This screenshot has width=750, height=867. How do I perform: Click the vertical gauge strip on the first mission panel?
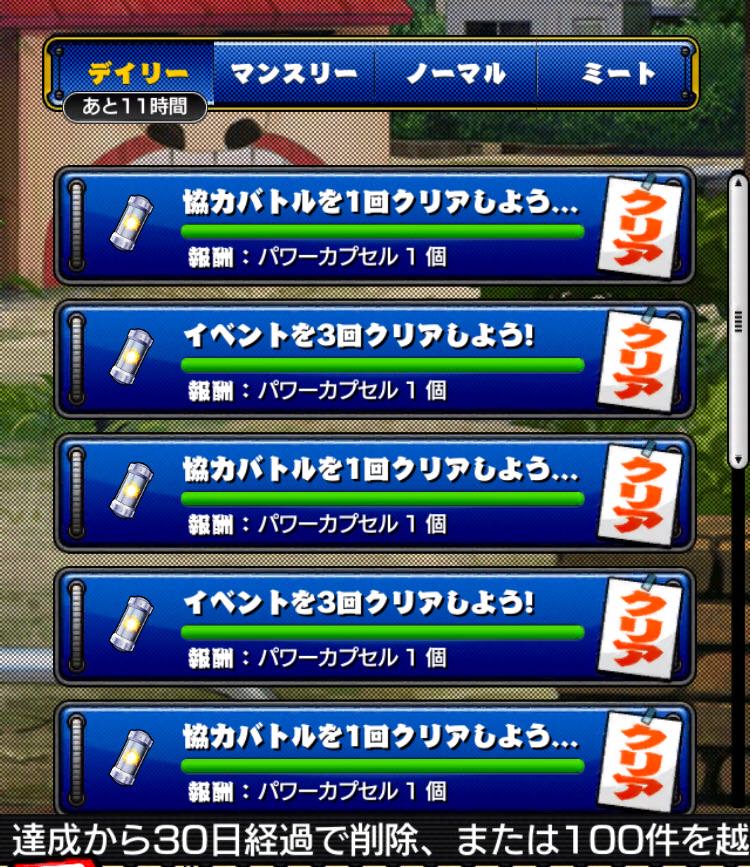click(76, 227)
